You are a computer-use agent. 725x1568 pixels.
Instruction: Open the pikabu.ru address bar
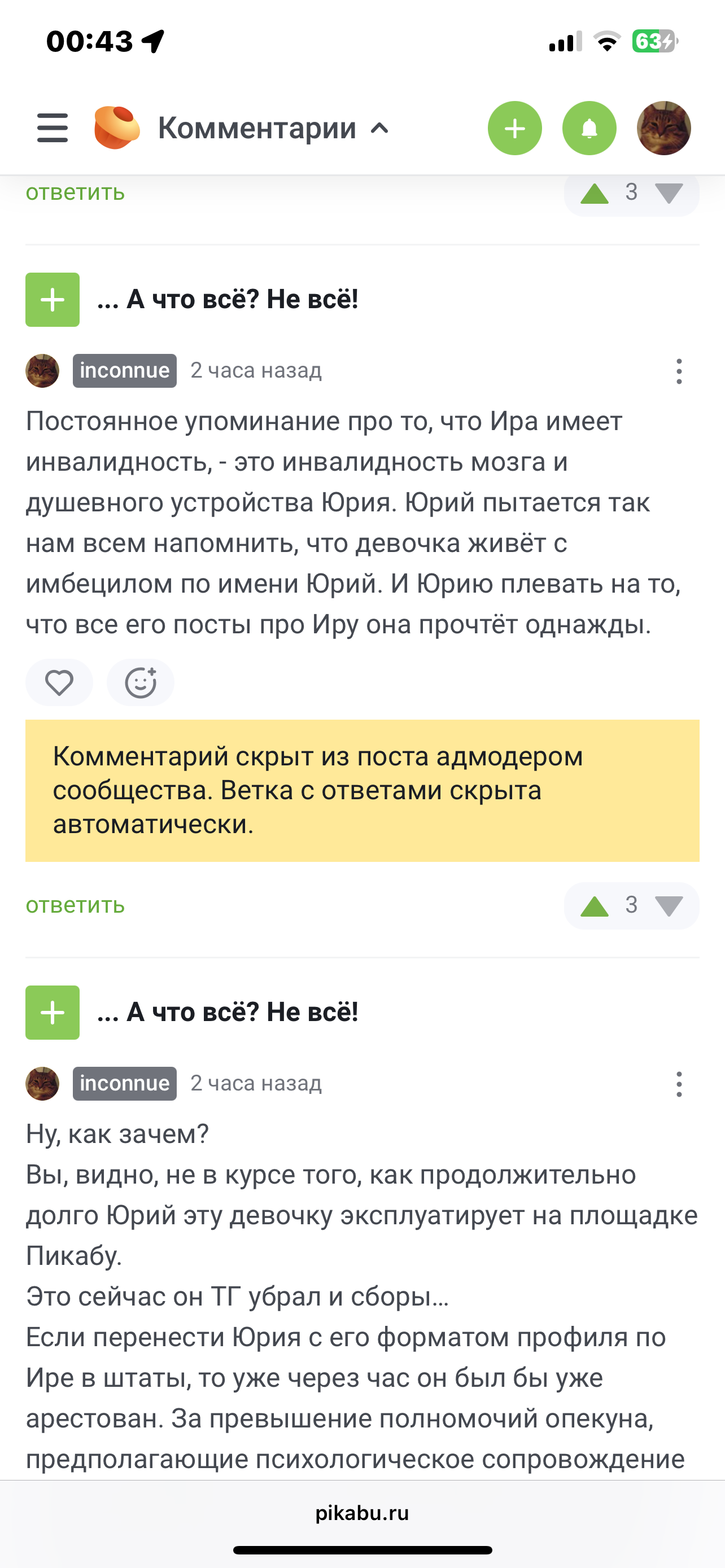pos(362,1513)
